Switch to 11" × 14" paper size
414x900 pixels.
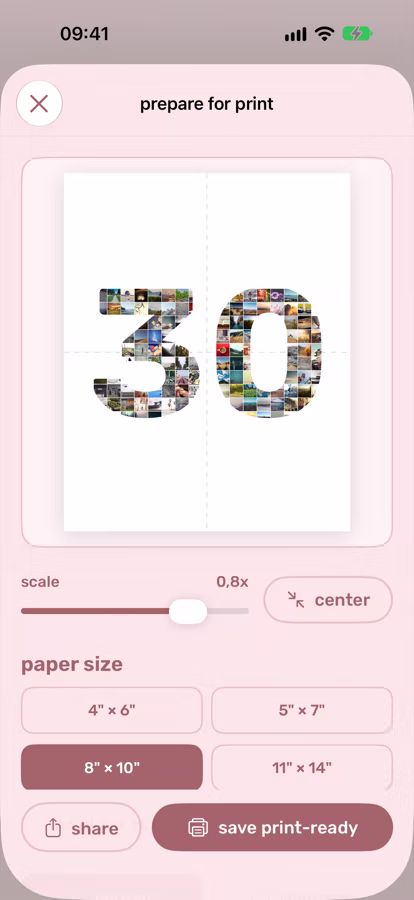tap(302, 767)
